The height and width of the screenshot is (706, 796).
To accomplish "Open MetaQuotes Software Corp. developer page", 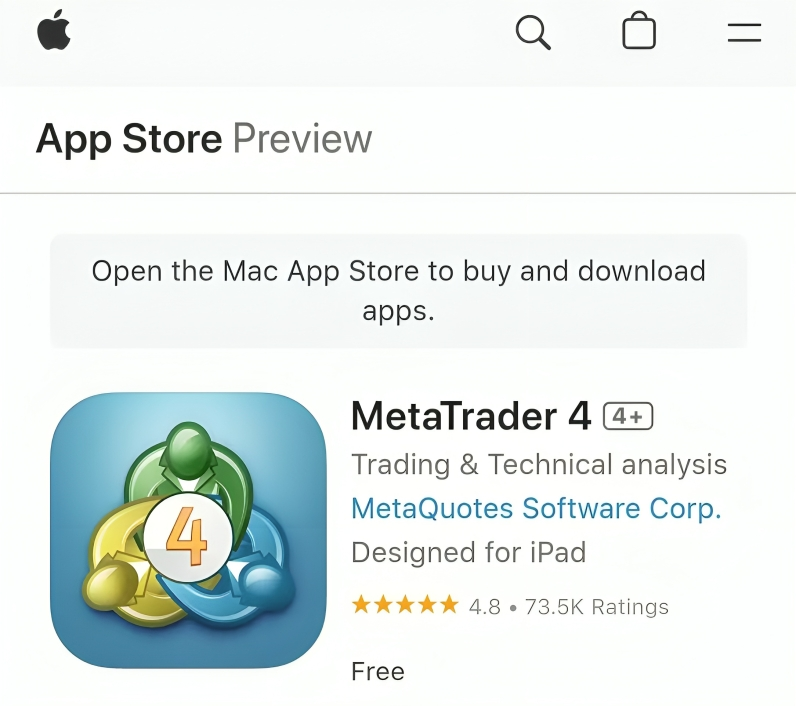I will 536,508.
